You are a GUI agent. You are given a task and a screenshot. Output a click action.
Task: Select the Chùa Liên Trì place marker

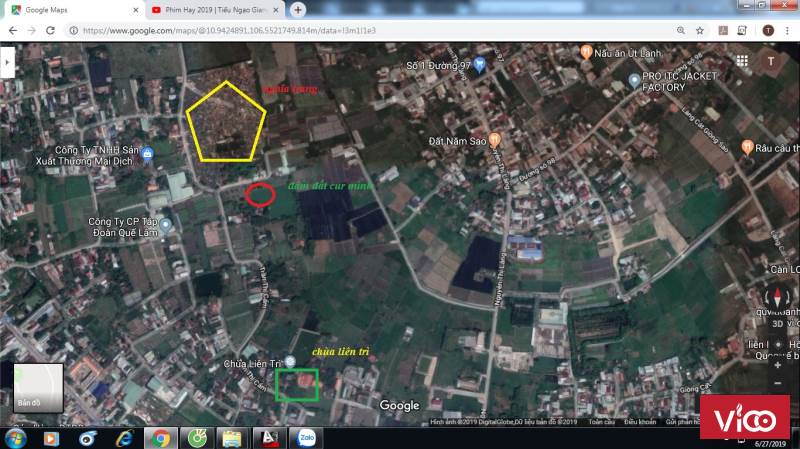(291, 361)
